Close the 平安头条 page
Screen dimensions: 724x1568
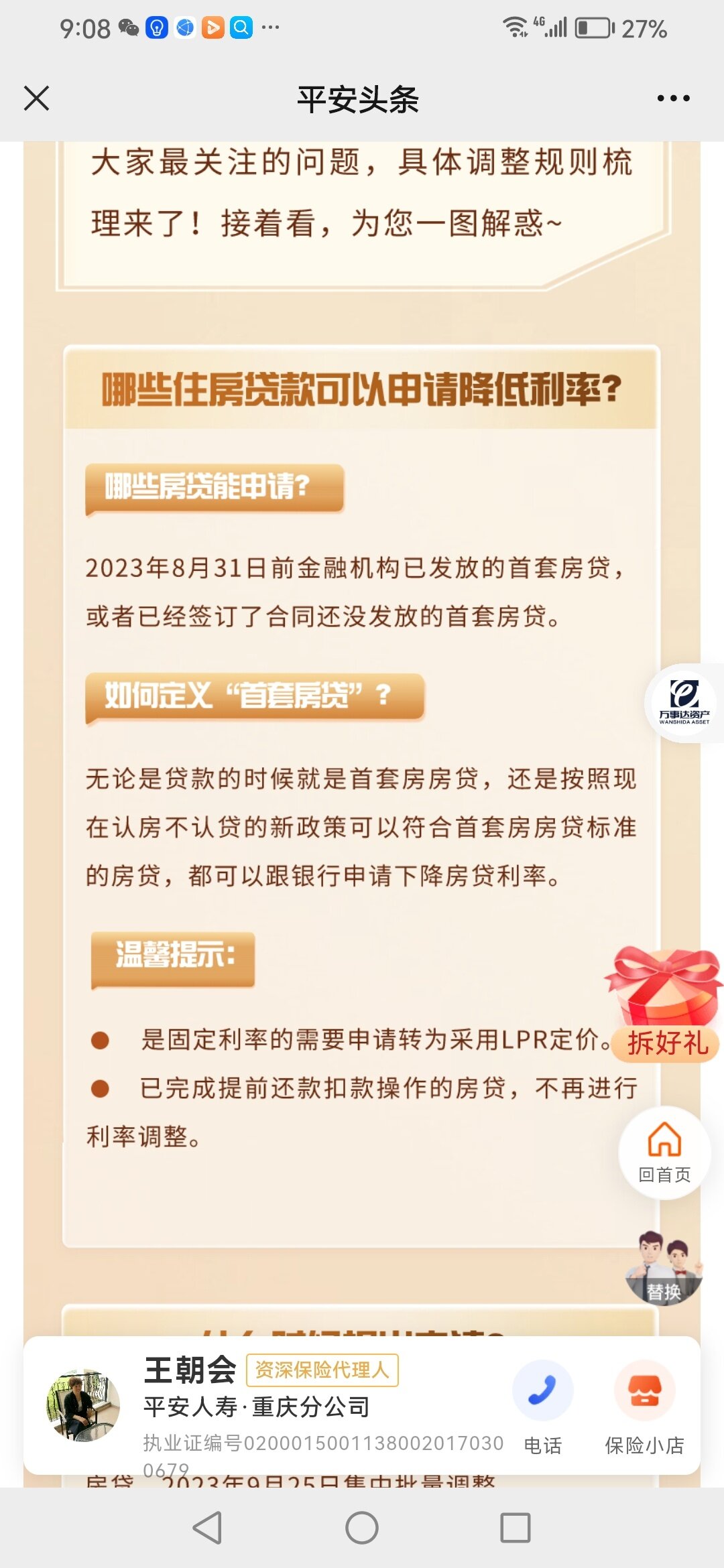coord(36,99)
